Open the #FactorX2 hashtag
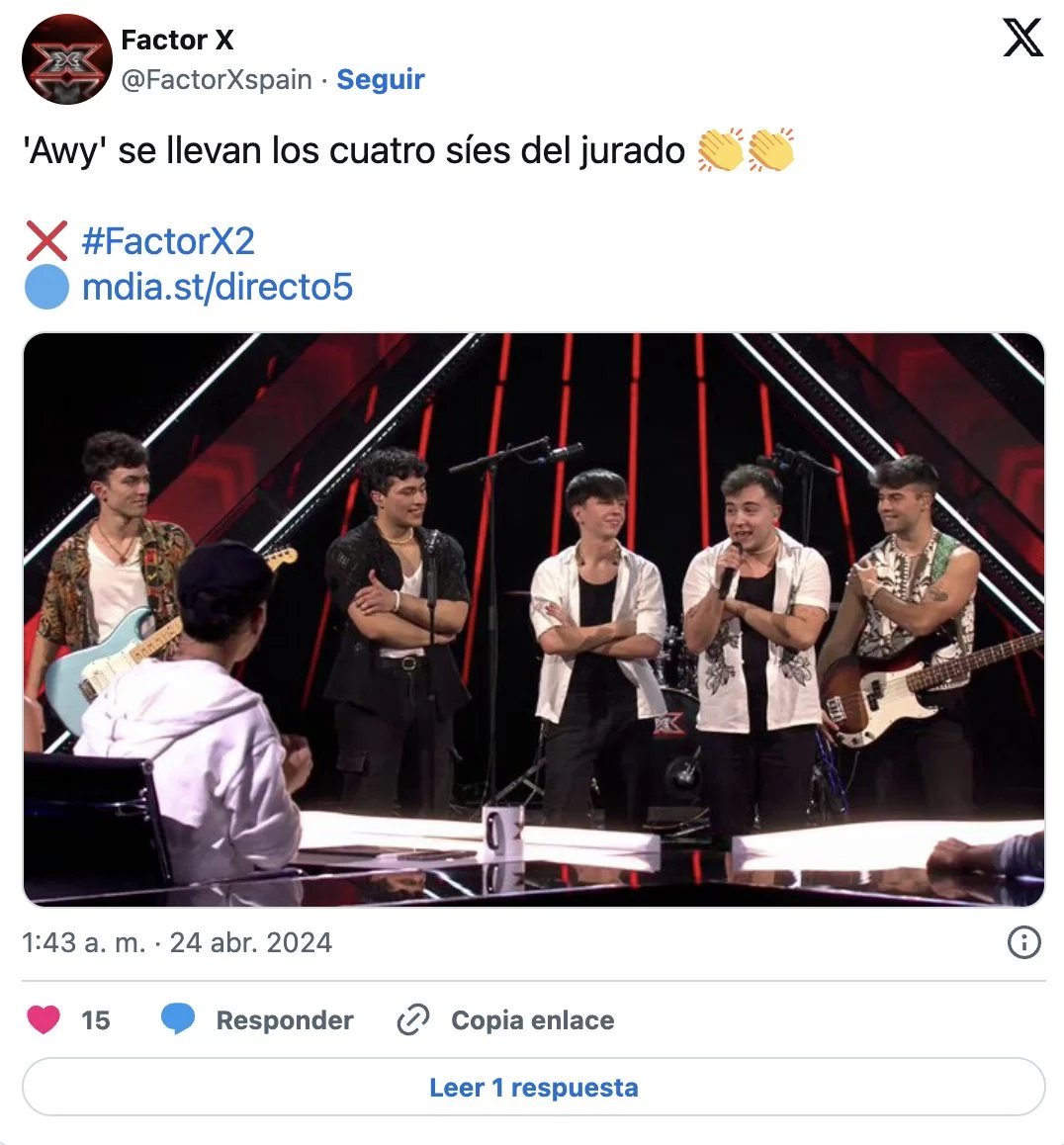The image size is (1064, 1145). point(168,241)
